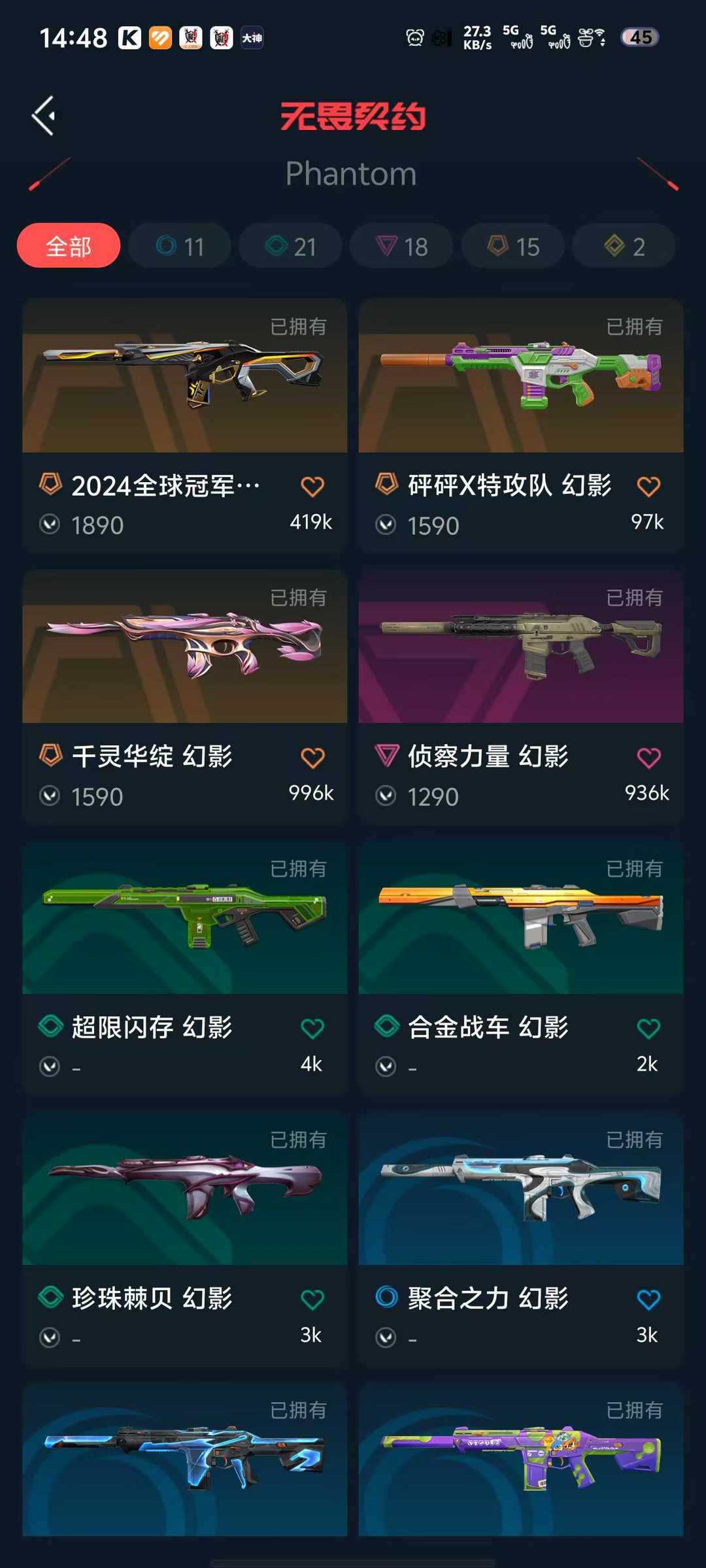Open the 合金战车 幻影 skin card
Image resolution: width=706 pixels, height=1568 pixels.
click(x=521, y=968)
